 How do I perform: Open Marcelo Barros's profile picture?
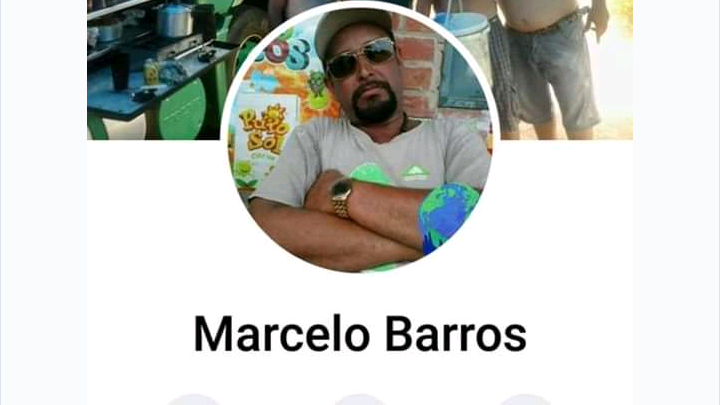(x=359, y=140)
